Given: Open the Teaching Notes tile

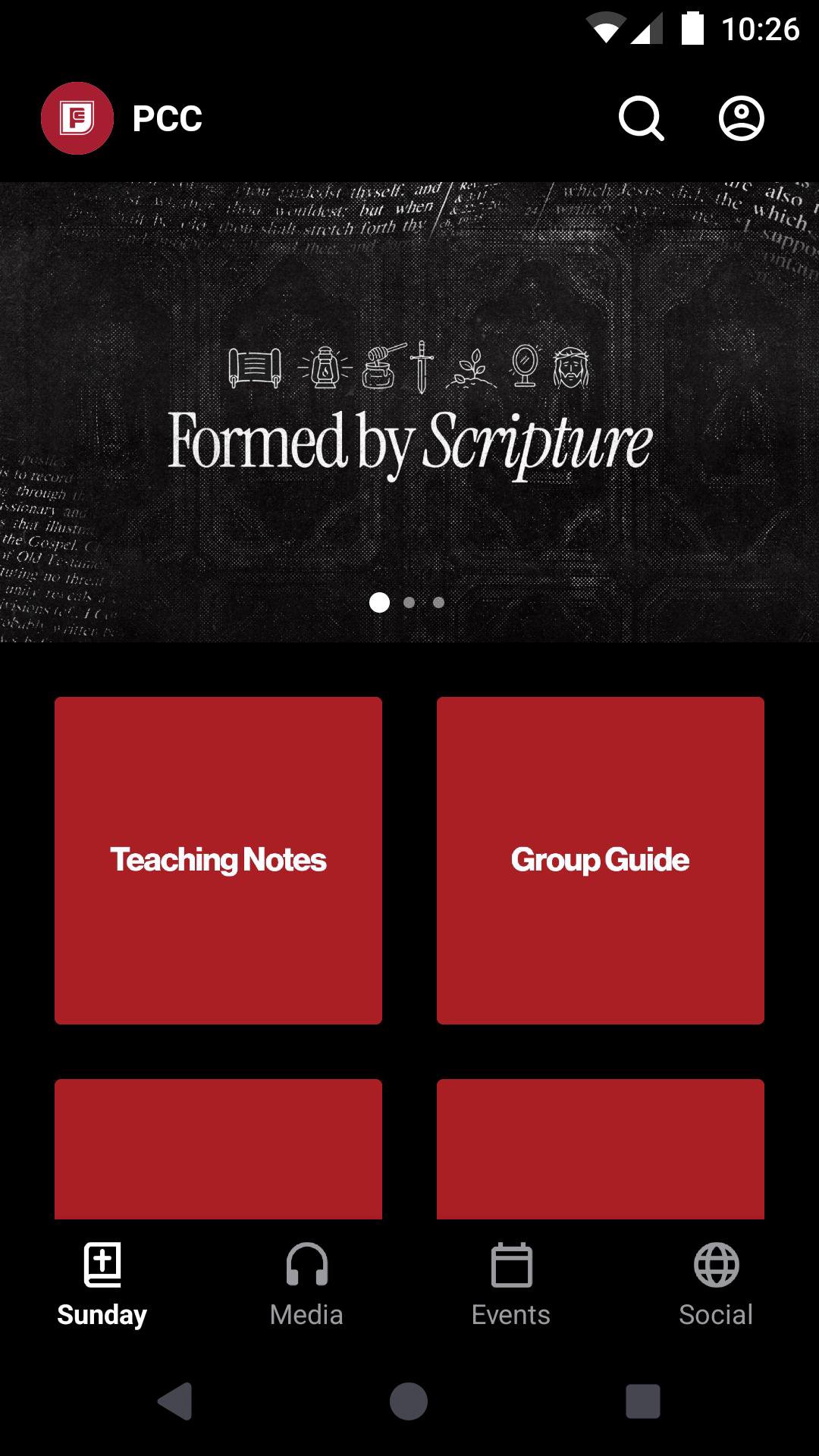Looking at the screenshot, I should (218, 860).
